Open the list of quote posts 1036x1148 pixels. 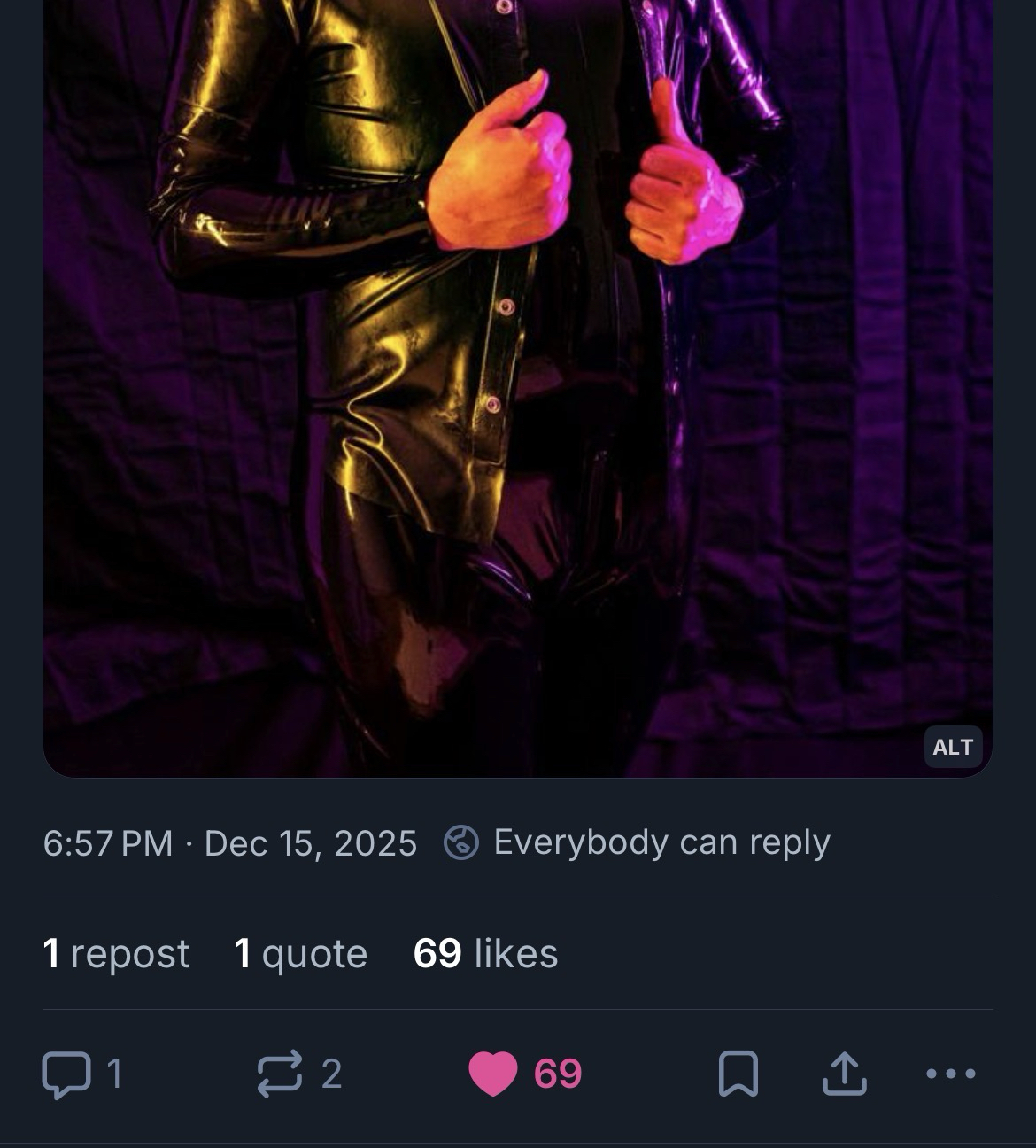click(300, 953)
